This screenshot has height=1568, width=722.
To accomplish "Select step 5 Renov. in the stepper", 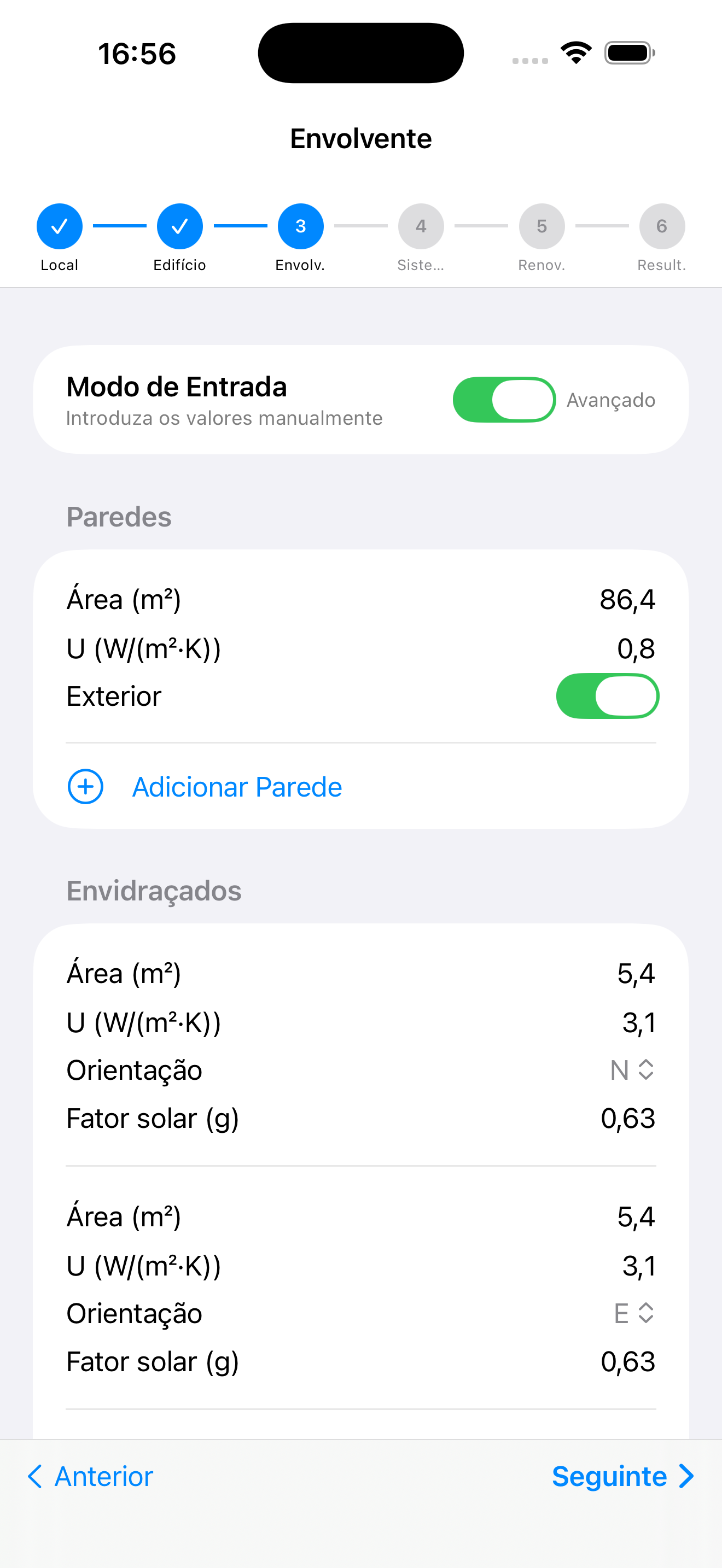I will pyautogui.click(x=541, y=226).
